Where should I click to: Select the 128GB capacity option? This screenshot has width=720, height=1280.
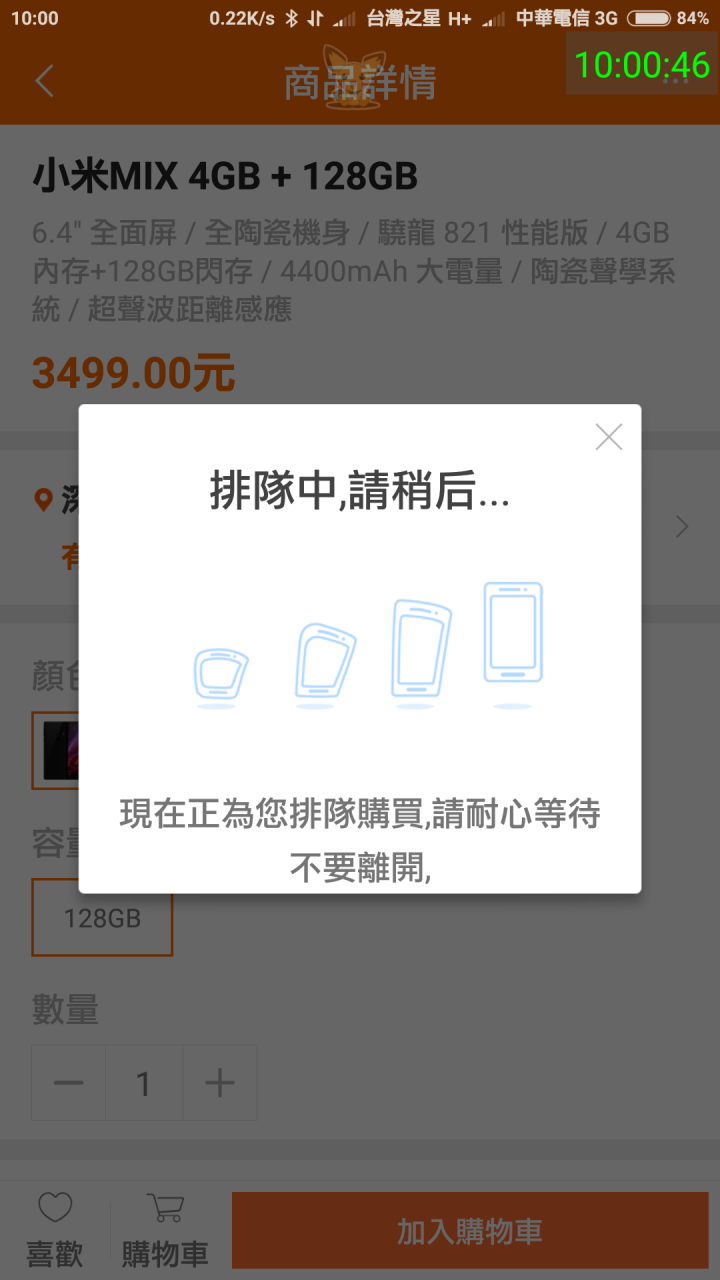(x=102, y=917)
